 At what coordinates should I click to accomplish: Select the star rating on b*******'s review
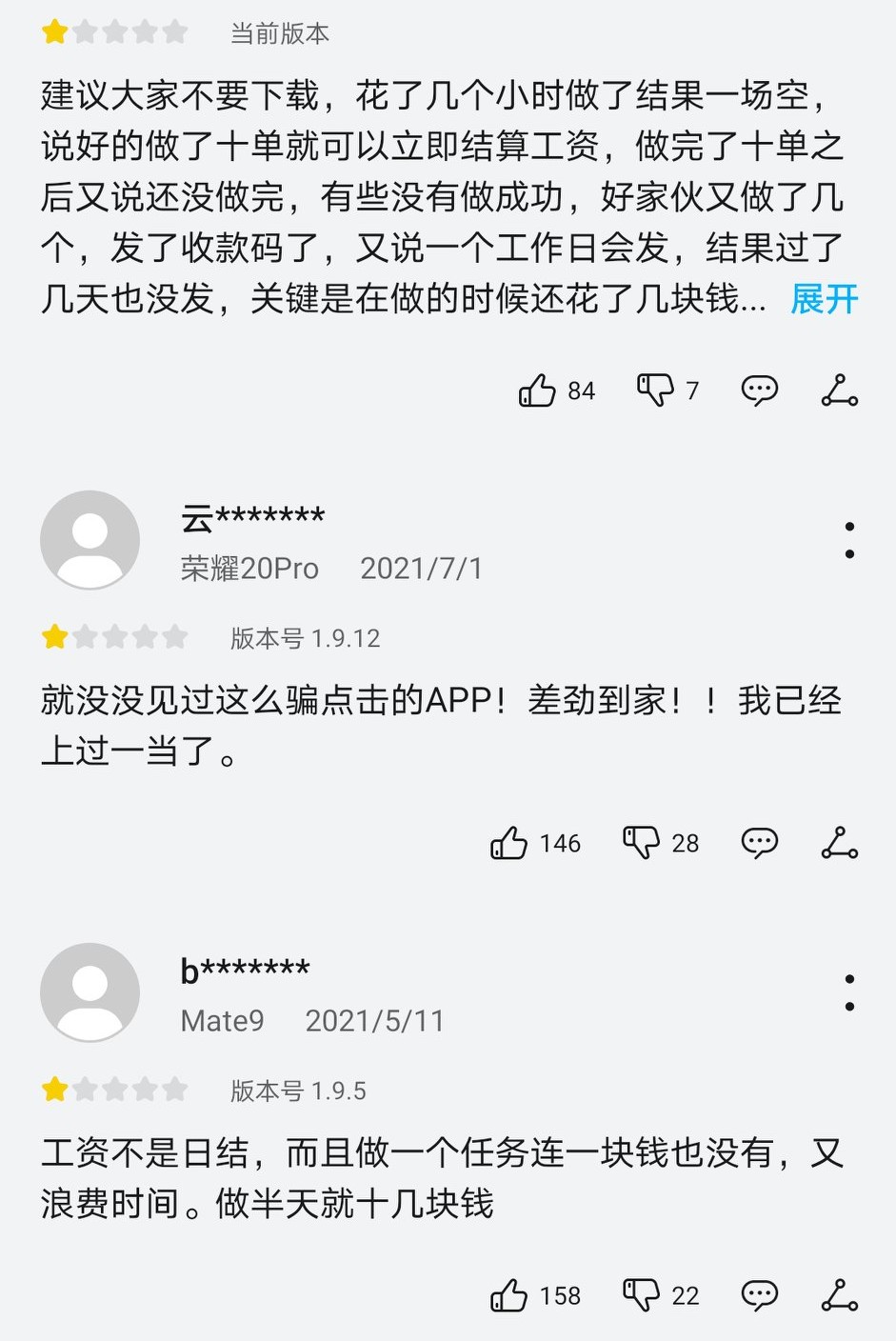[x=115, y=1089]
